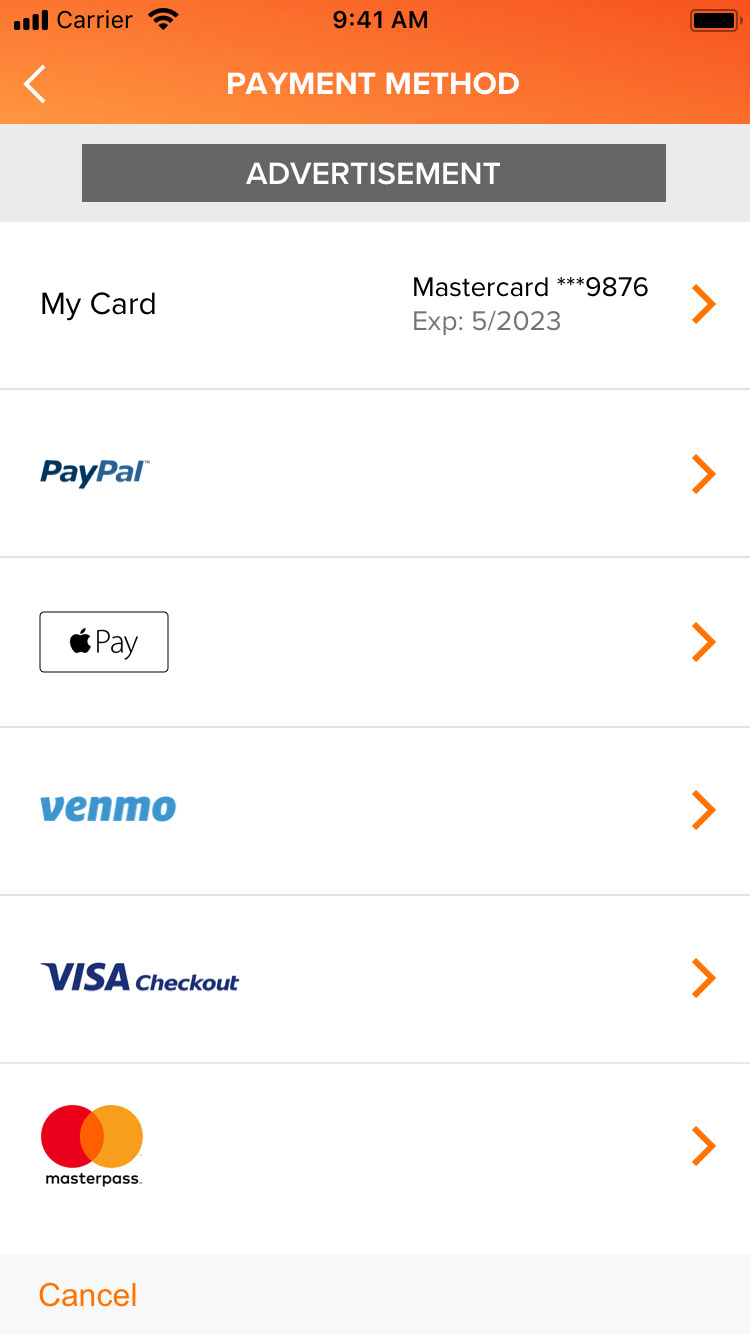
Task: Open the advertisement banner
Action: (374, 173)
